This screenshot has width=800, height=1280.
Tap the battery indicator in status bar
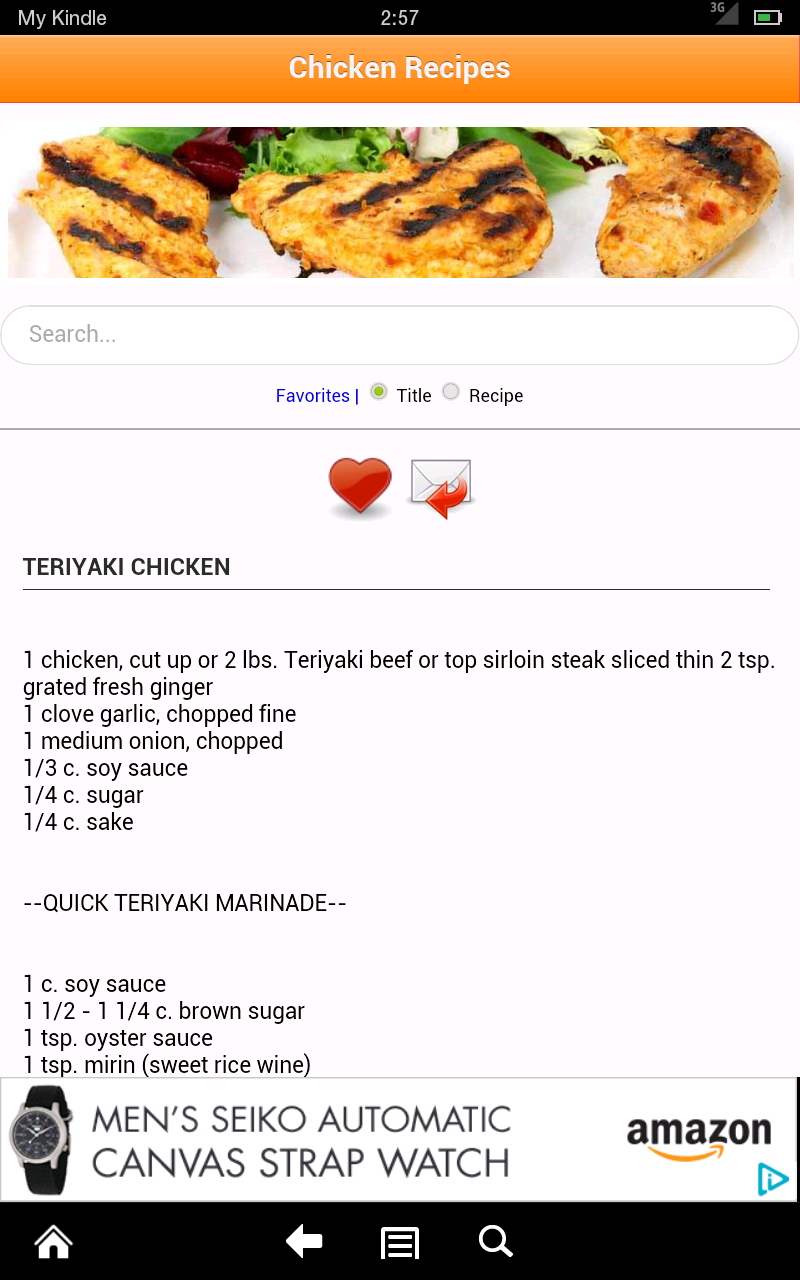point(766,16)
